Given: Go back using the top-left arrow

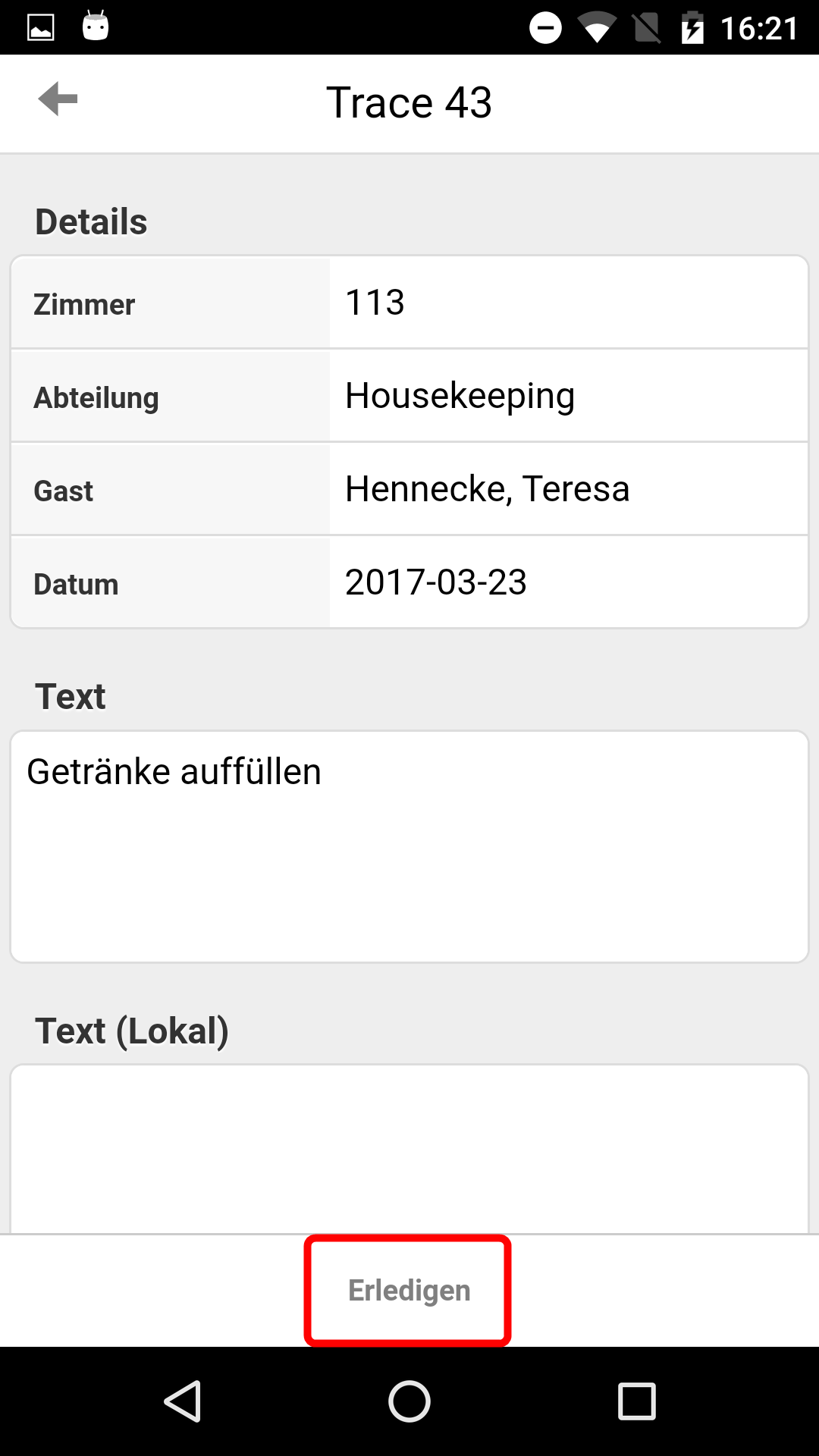Looking at the screenshot, I should click(58, 99).
